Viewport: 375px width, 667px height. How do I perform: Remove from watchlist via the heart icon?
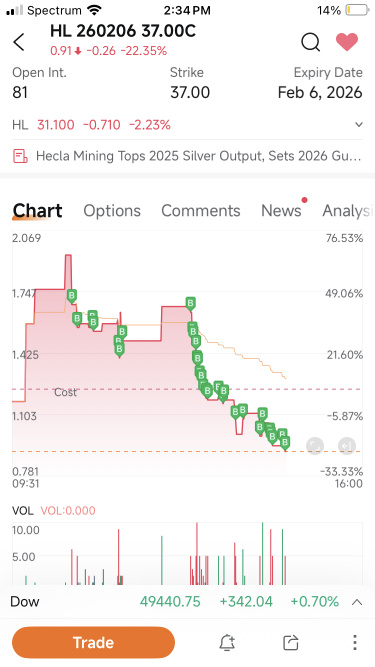(347, 42)
